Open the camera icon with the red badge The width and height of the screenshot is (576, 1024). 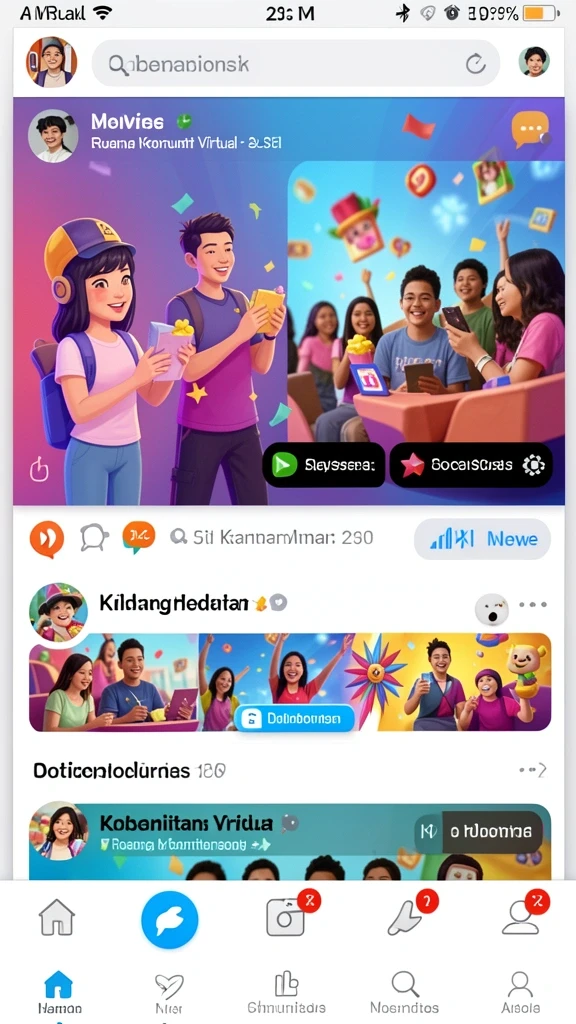(x=285, y=918)
